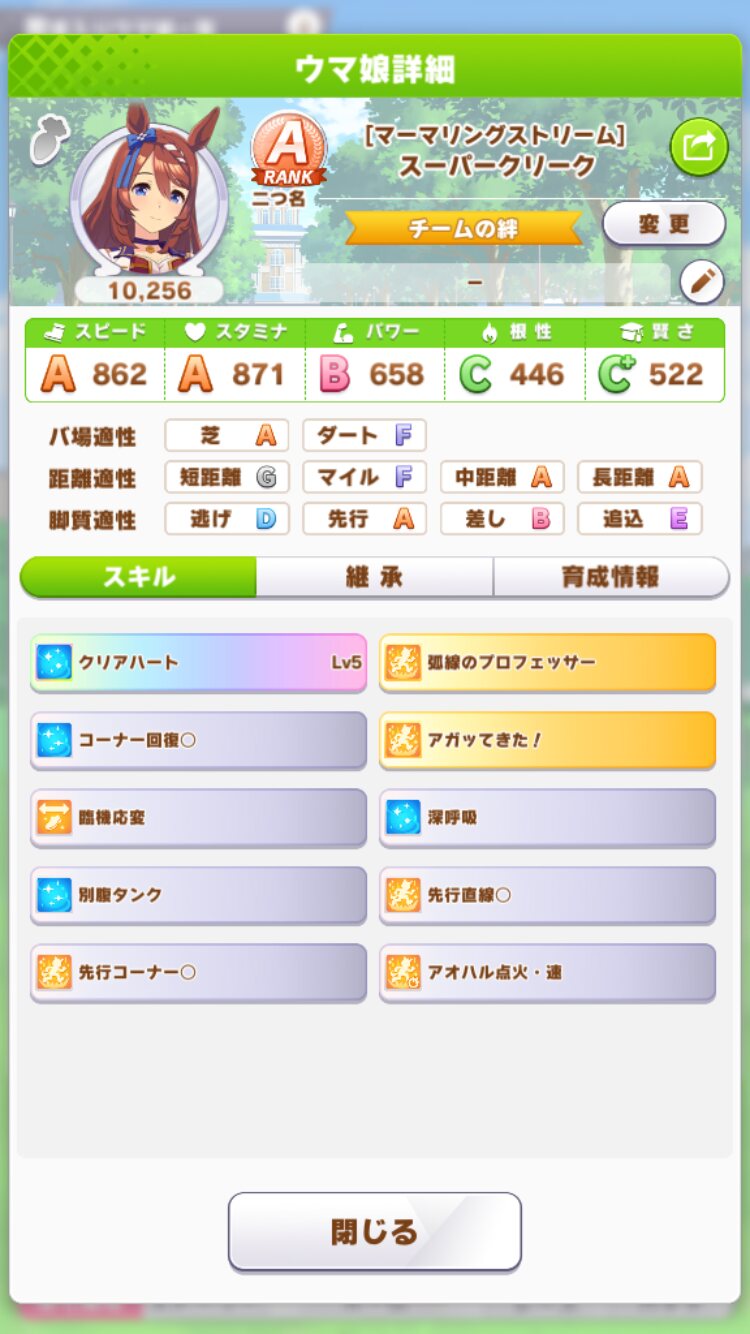Close the dialog with 閉じる
Viewport: 750px width, 1334px height.
pyautogui.click(x=375, y=1232)
